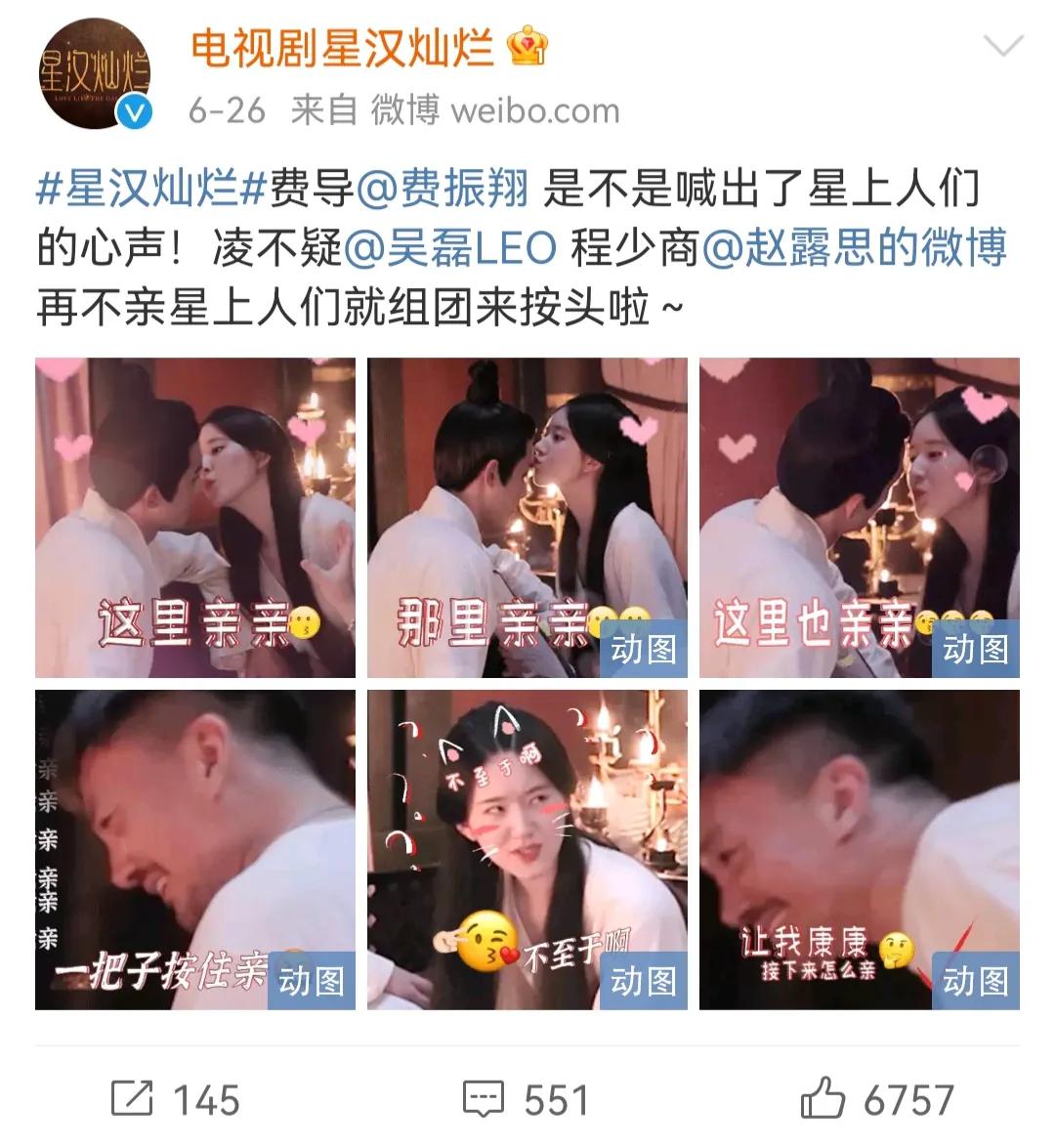This screenshot has width=1055, height=1148.
Task: Open the 551 comments
Action: pos(526,1099)
